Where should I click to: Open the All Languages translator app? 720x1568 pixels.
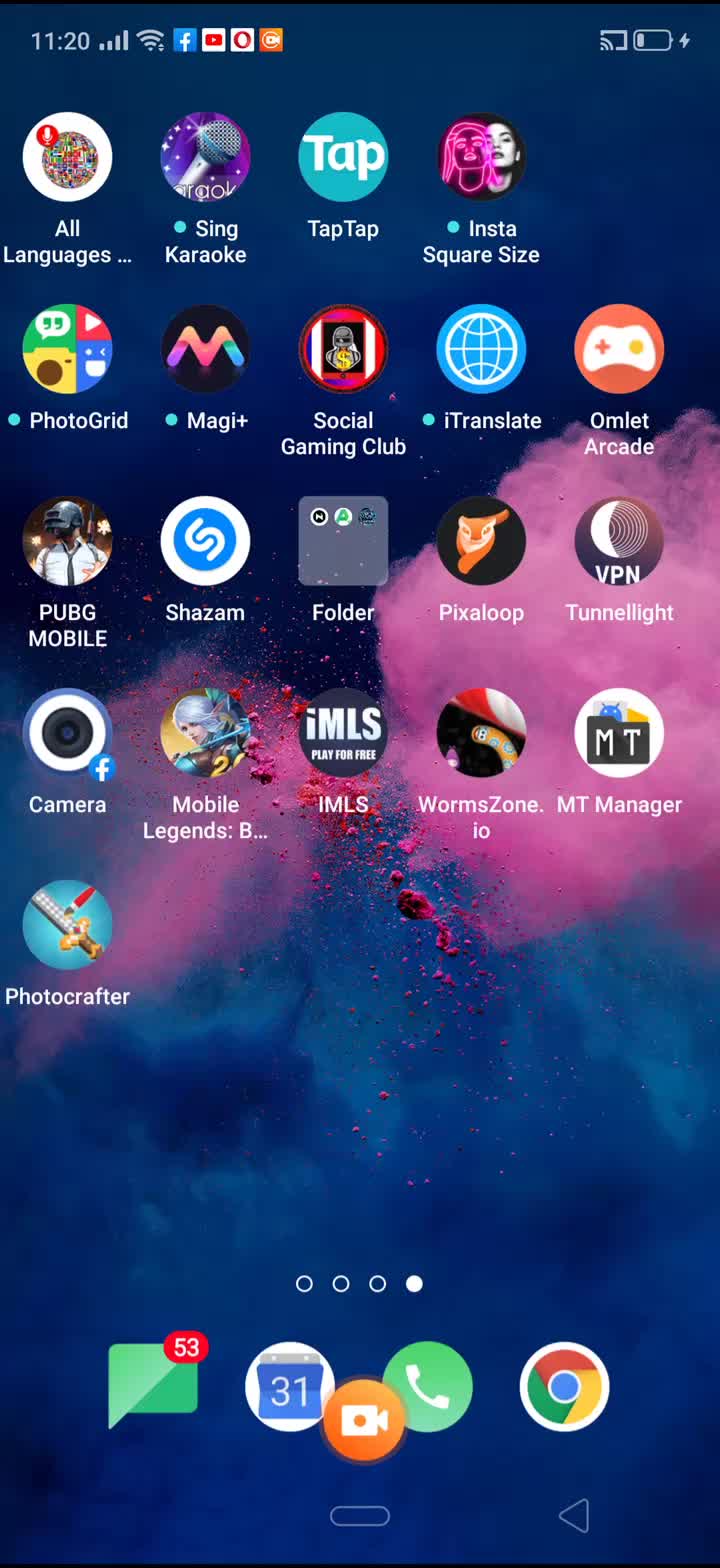pos(67,157)
